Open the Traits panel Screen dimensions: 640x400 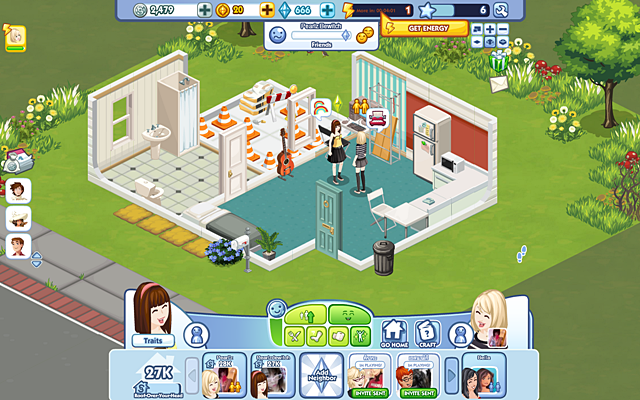tap(152, 340)
